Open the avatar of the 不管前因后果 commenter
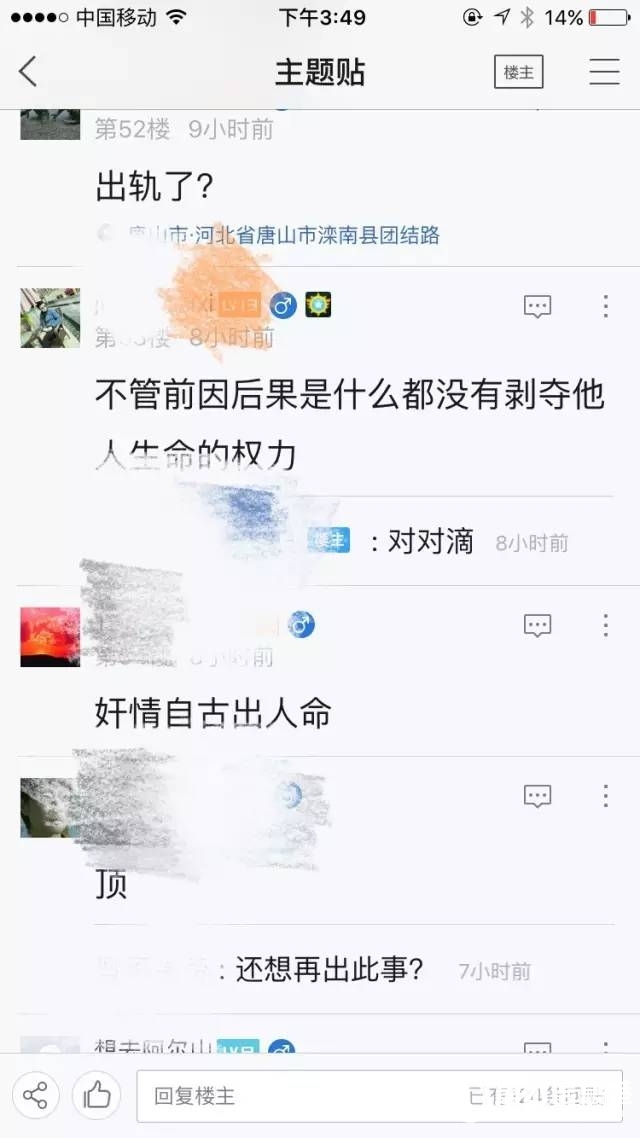The height and width of the screenshot is (1138, 640). click(50, 318)
